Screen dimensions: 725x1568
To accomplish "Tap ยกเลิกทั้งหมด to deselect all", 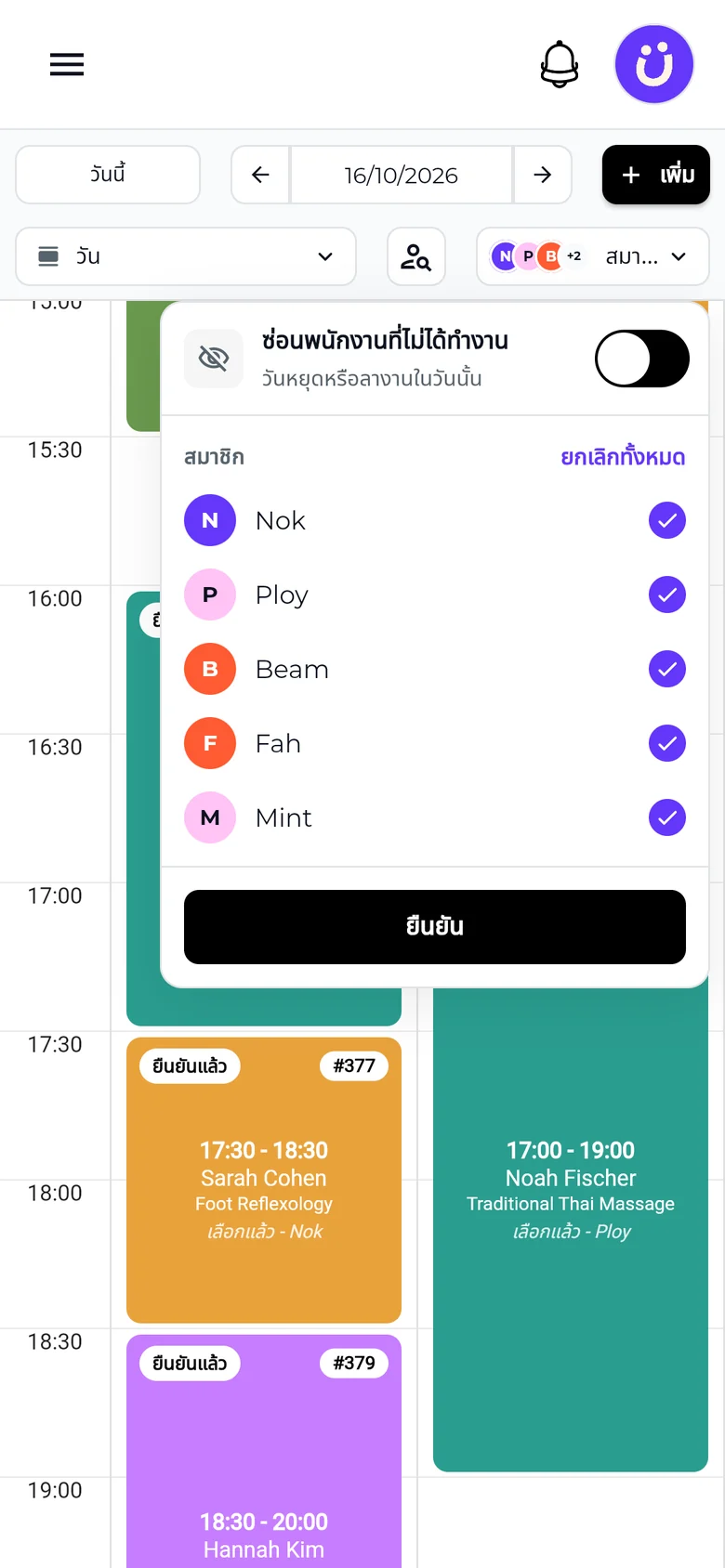I will pos(623,457).
